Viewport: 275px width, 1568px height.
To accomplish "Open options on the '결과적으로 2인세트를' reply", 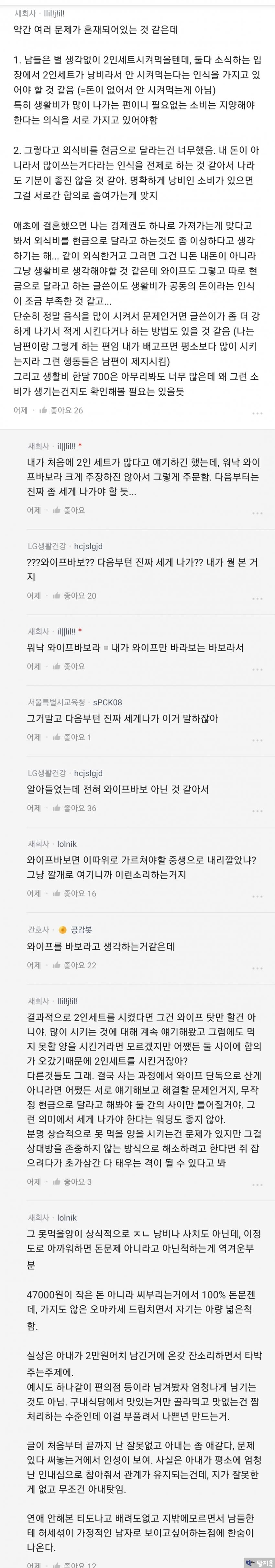I will (x=257, y=1184).
